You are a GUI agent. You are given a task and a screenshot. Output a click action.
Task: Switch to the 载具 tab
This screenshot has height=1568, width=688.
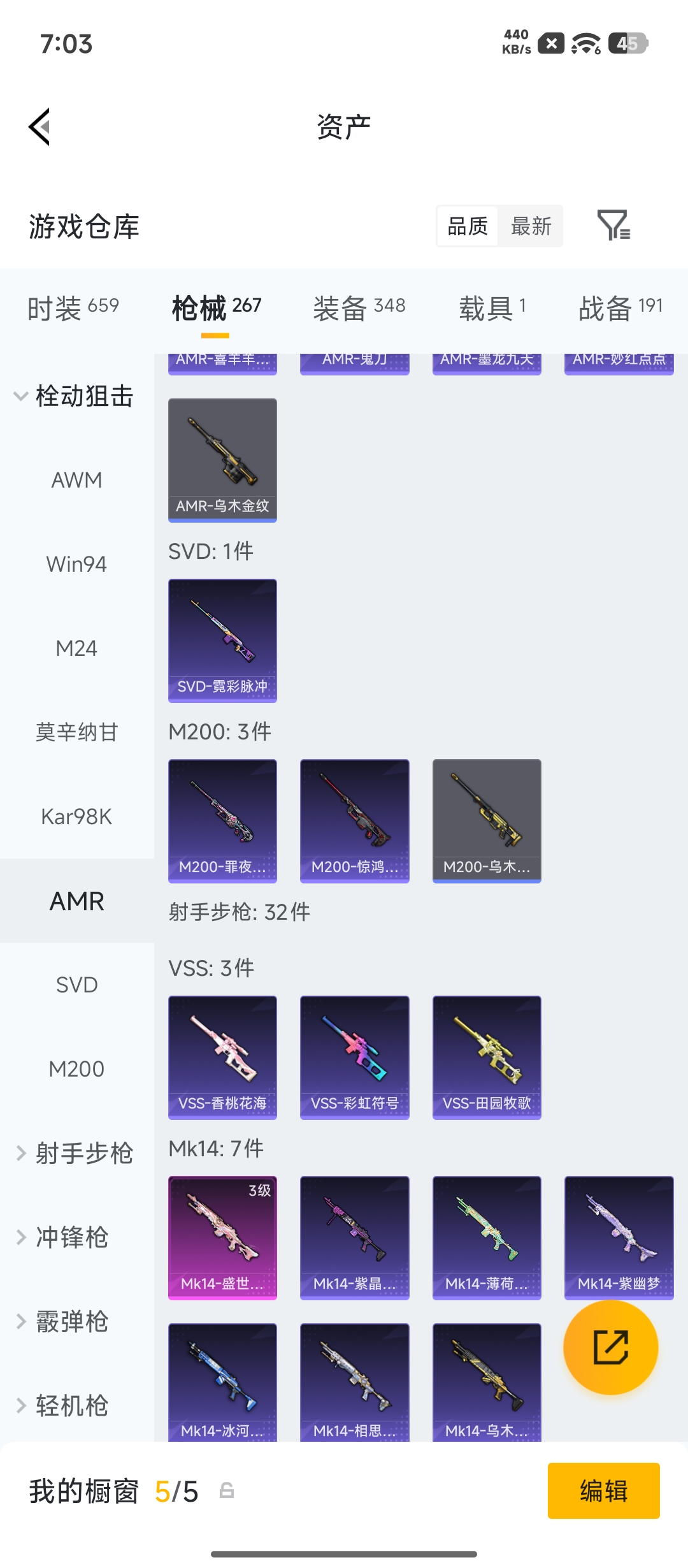coord(492,309)
